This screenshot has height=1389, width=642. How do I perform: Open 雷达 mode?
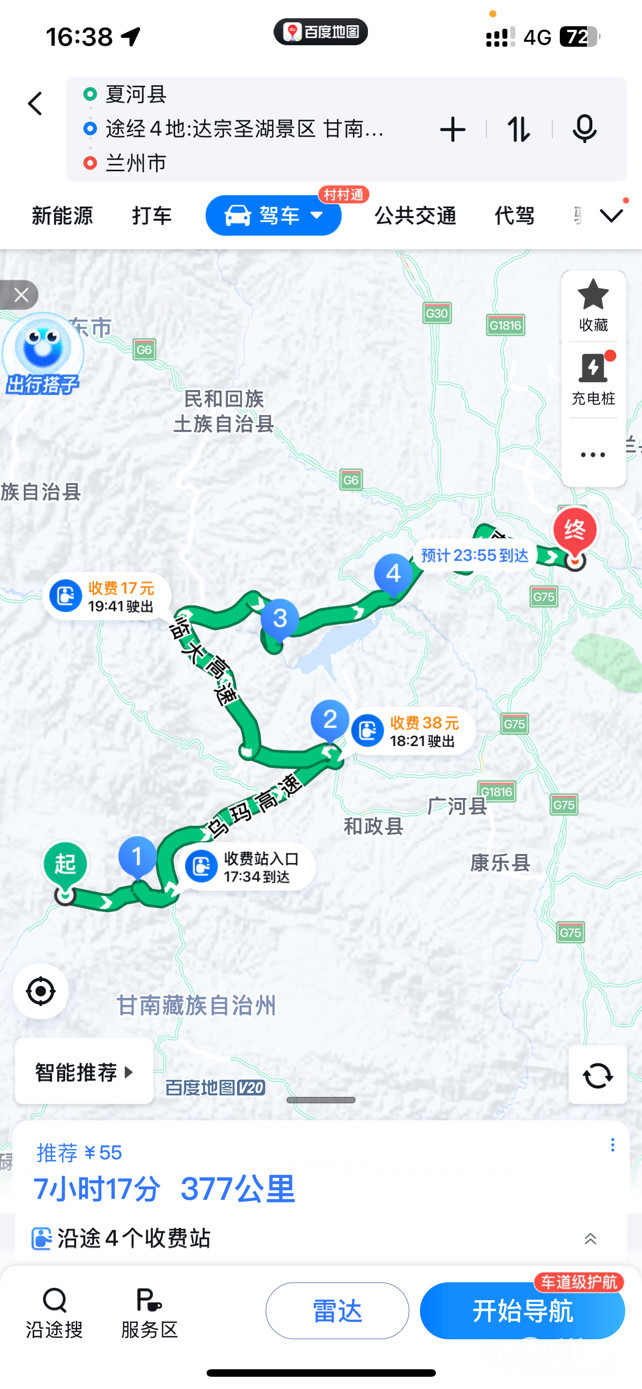point(337,1311)
